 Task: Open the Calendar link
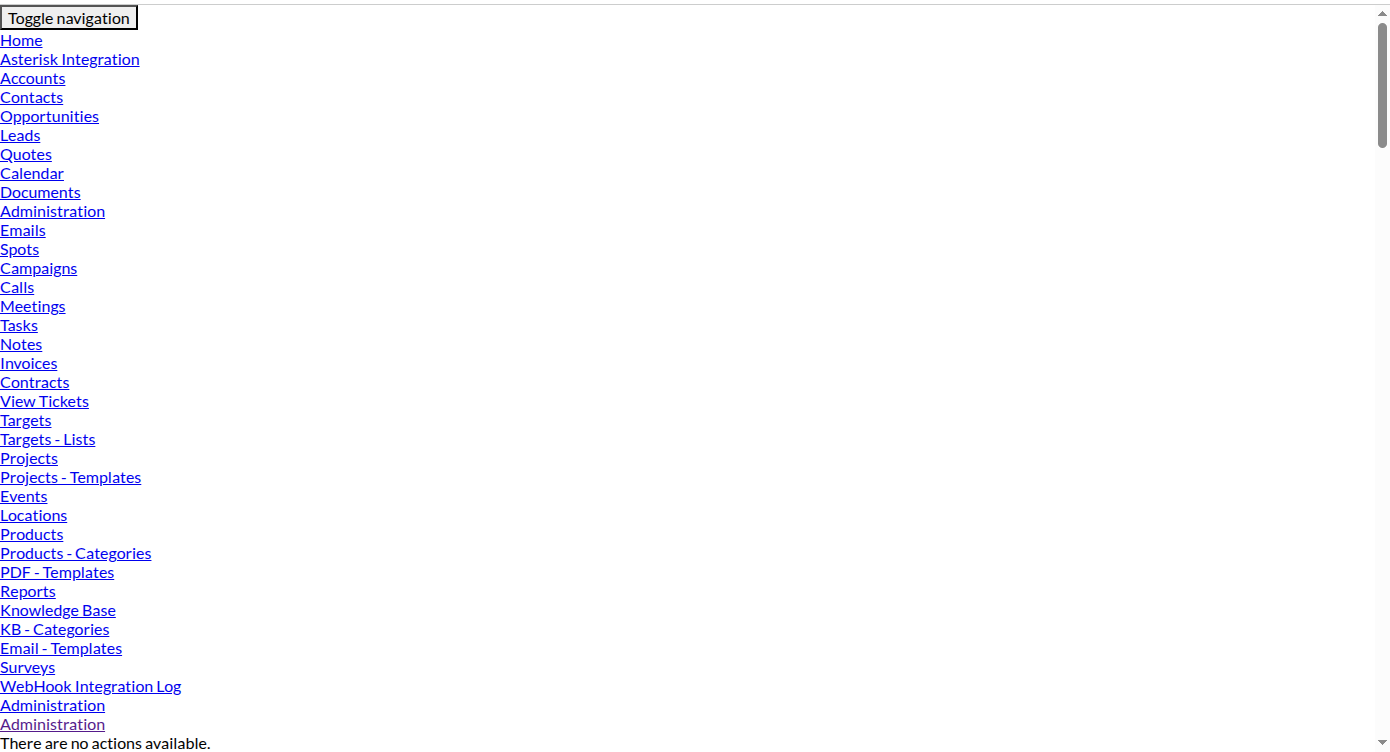click(x=32, y=174)
